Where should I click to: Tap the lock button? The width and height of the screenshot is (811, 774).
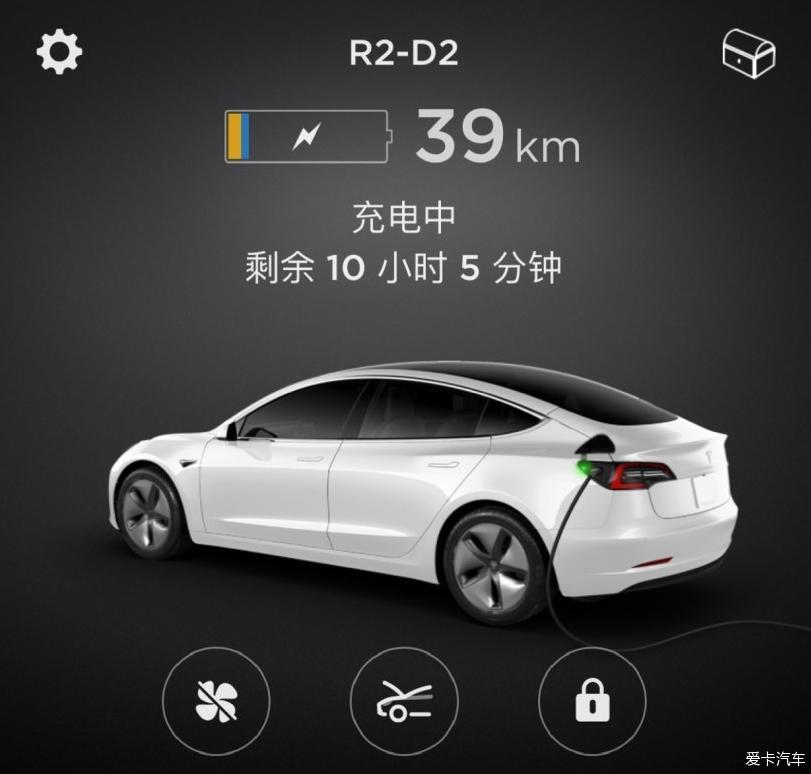click(x=592, y=701)
